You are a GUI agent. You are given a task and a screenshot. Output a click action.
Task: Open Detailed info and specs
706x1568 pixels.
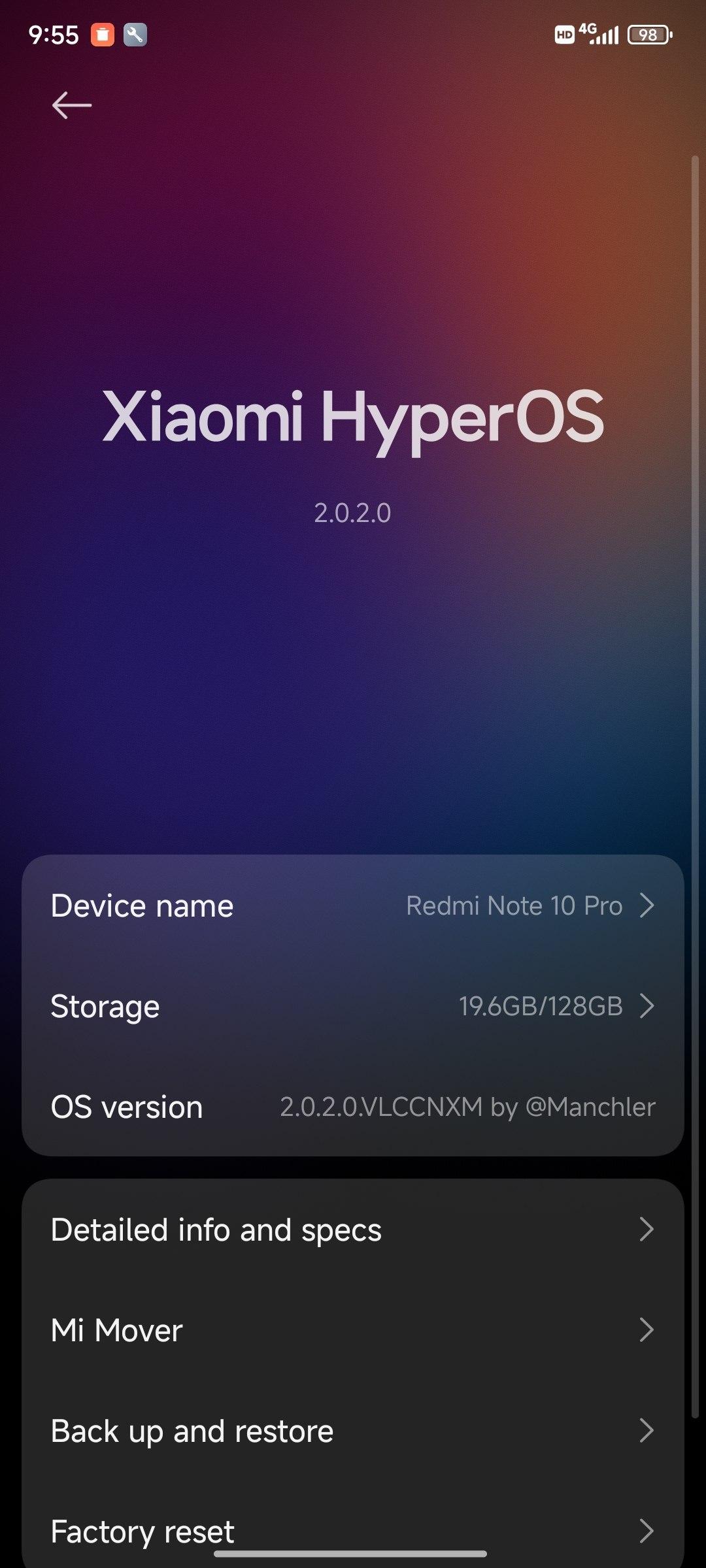tap(353, 1230)
